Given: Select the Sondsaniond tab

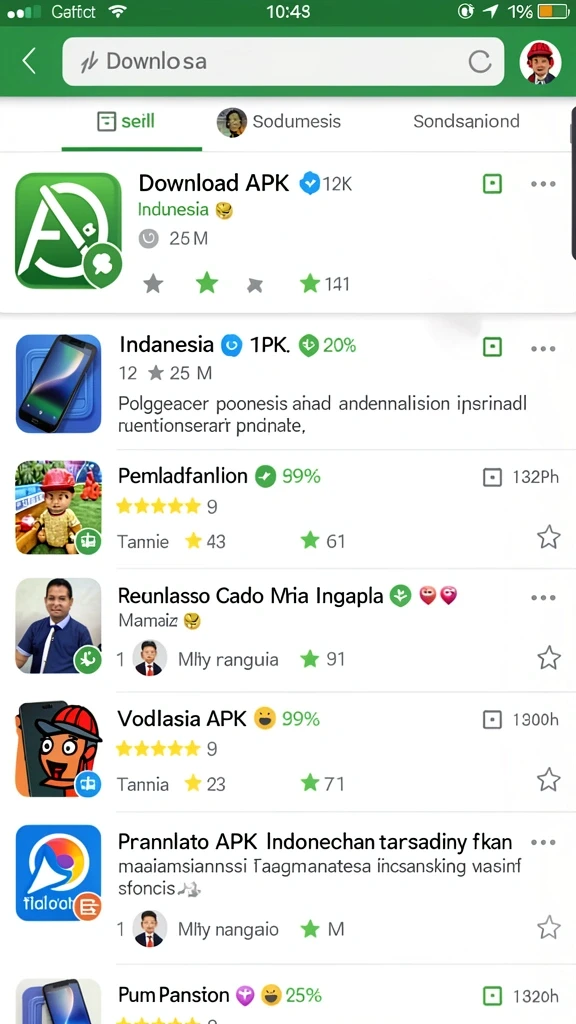Looking at the screenshot, I should tap(466, 121).
